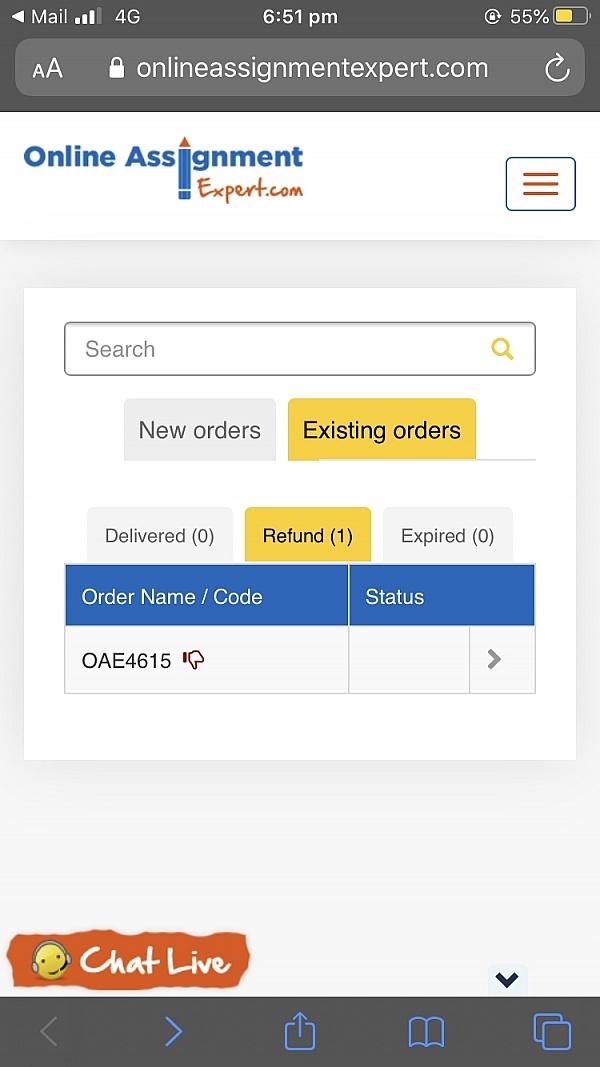Show Delivered (0) orders

(x=160, y=536)
